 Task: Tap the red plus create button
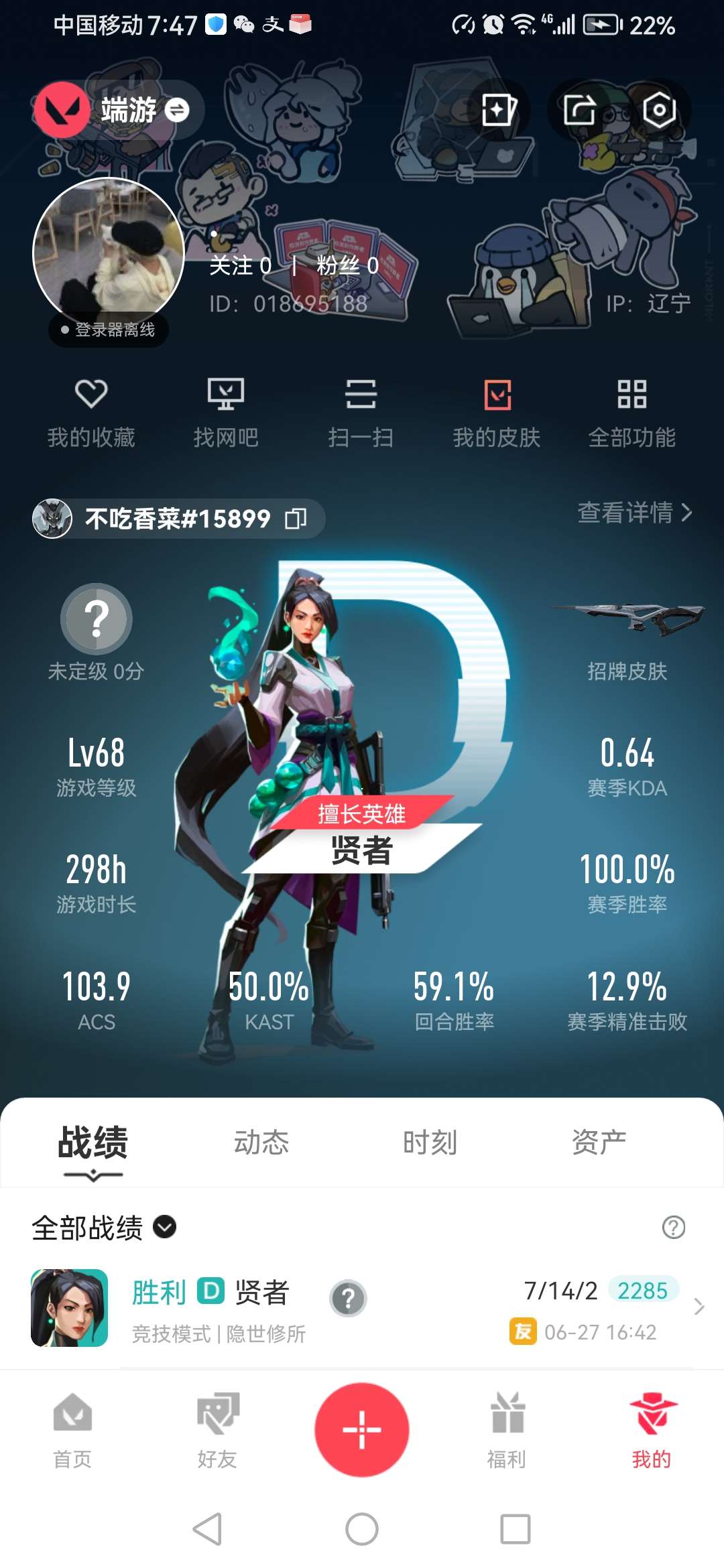point(362,1429)
